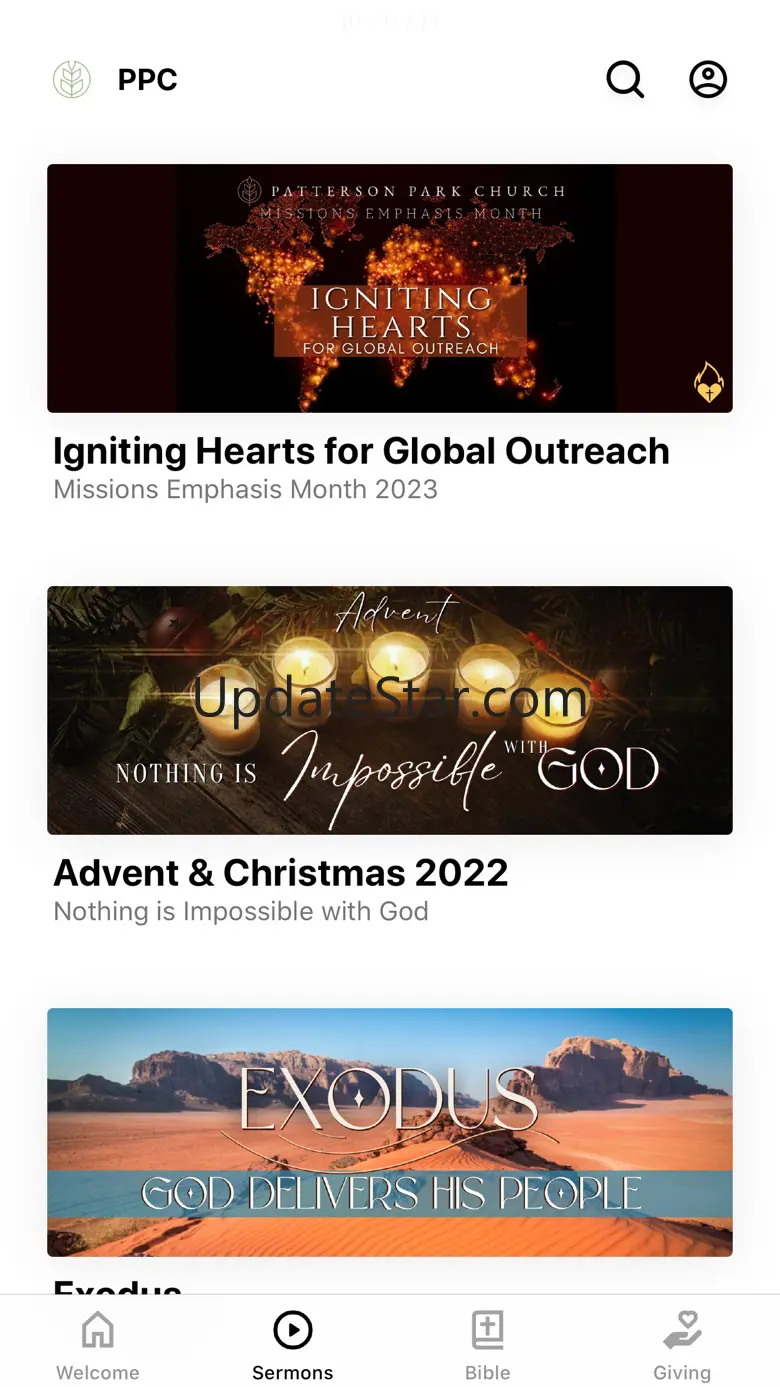Open the user profile icon
This screenshot has width=780, height=1387.
(x=708, y=80)
